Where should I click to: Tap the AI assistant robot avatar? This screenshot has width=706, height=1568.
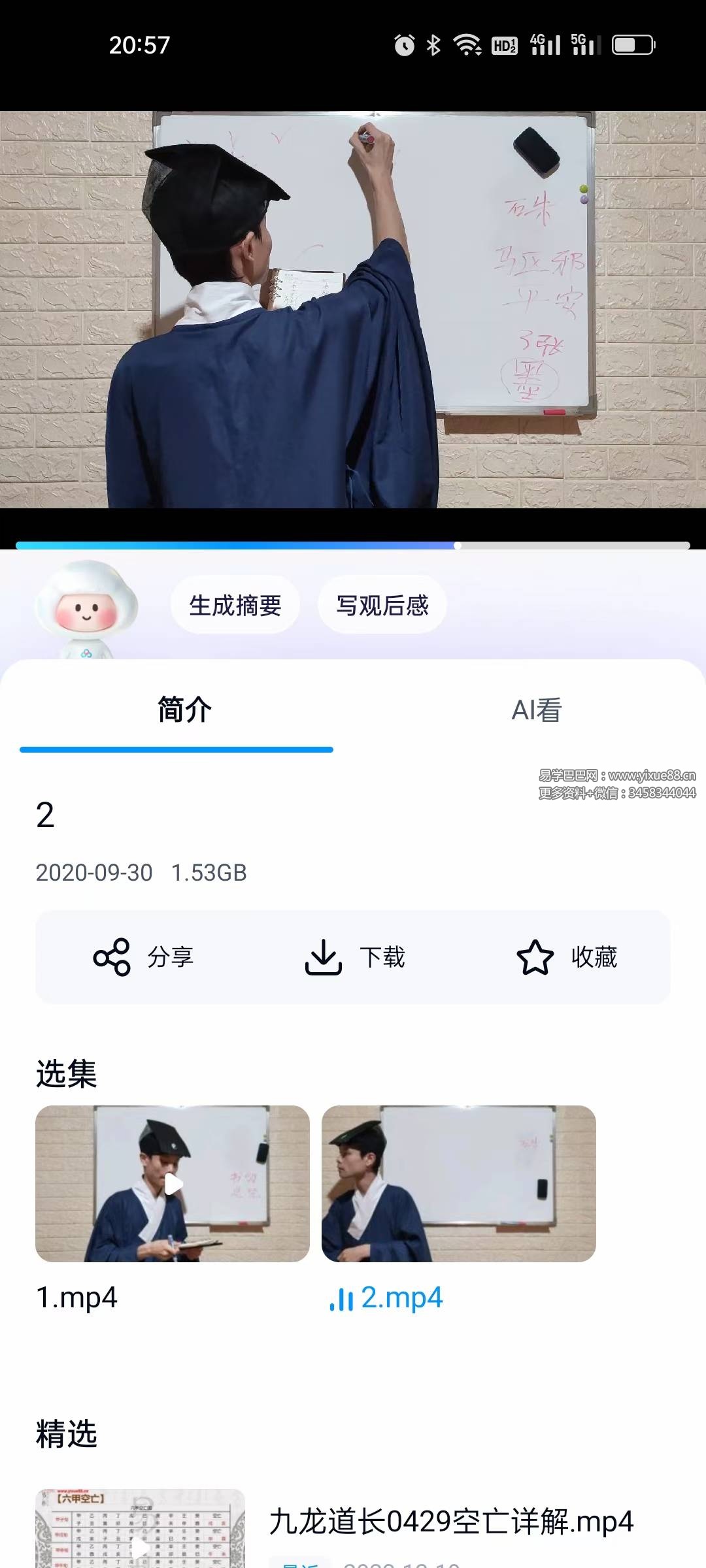[x=86, y=608]
